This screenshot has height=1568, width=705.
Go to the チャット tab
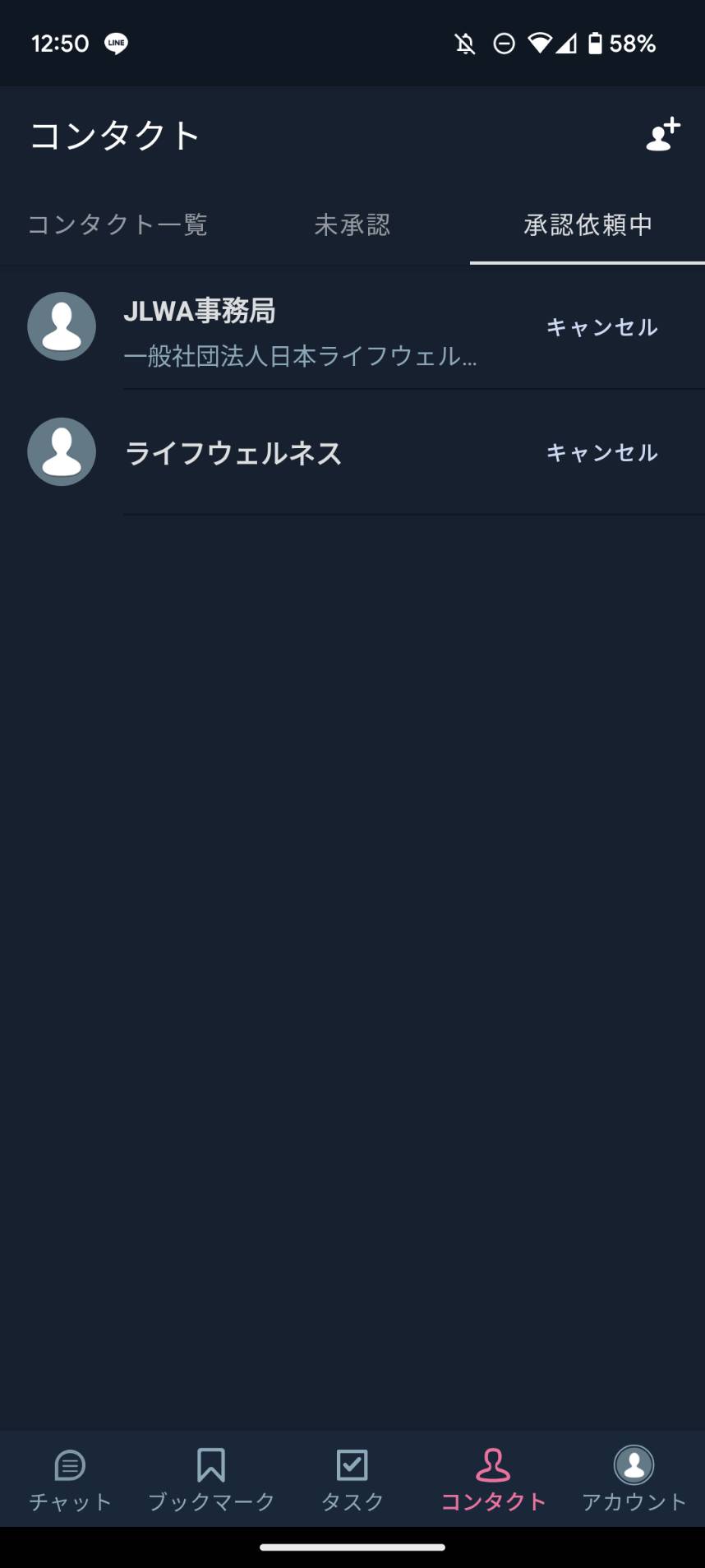click(71, 1480)
